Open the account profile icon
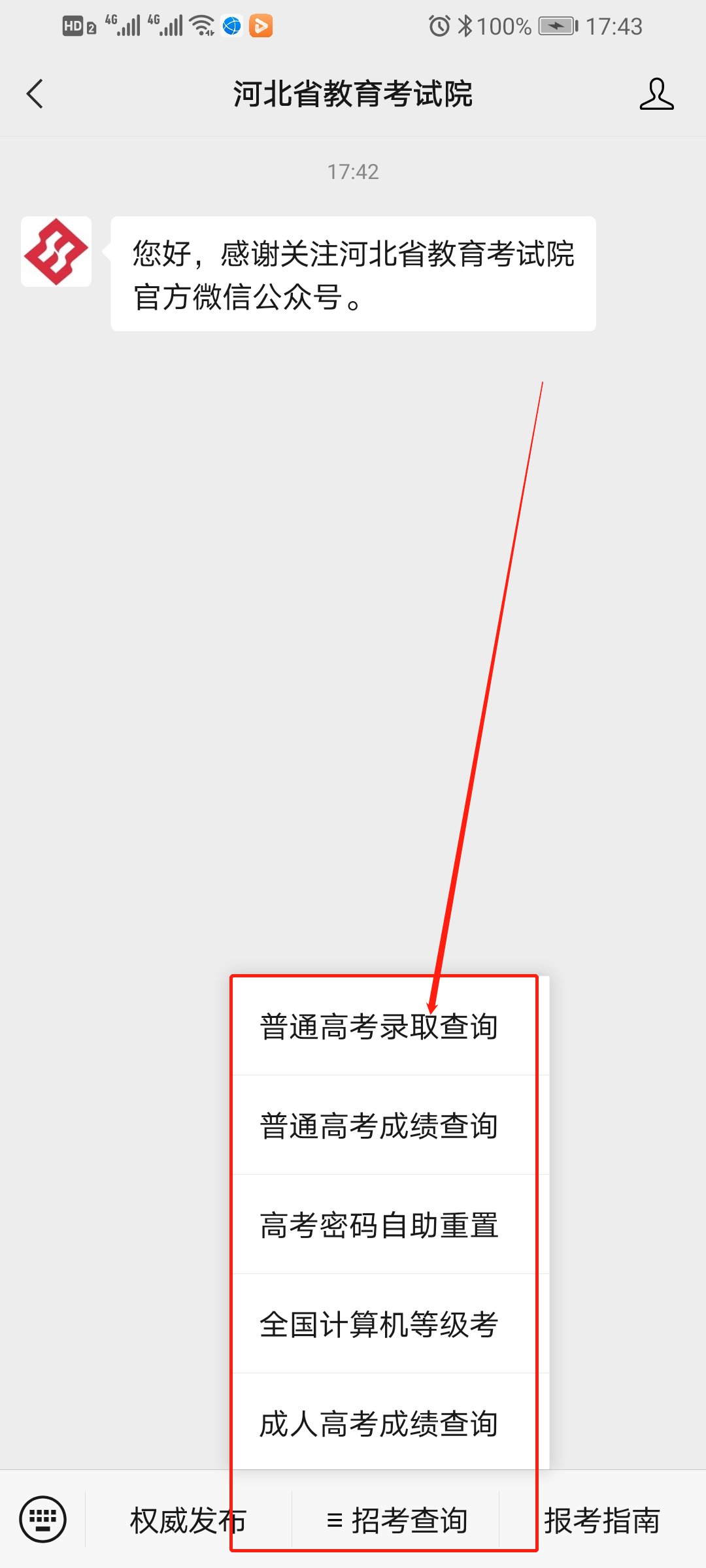This screenshot has height=1568, width=706. pyautogui.click(x=656, y=94)
